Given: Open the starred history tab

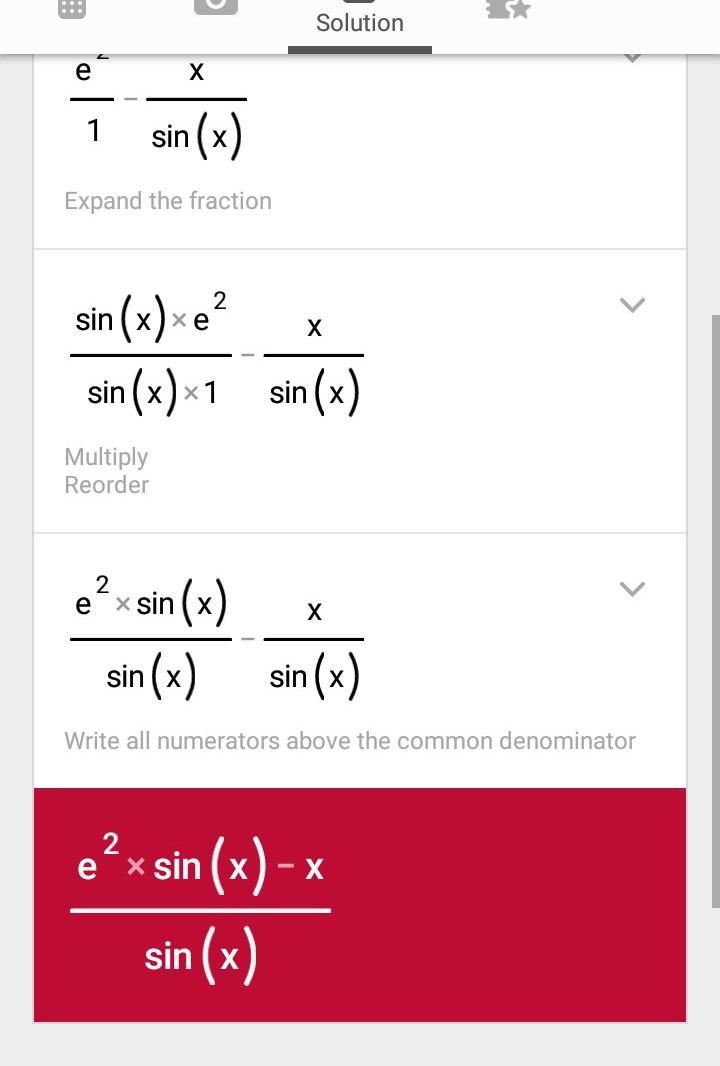Looking at the screenshot, I should coord(507,9).
